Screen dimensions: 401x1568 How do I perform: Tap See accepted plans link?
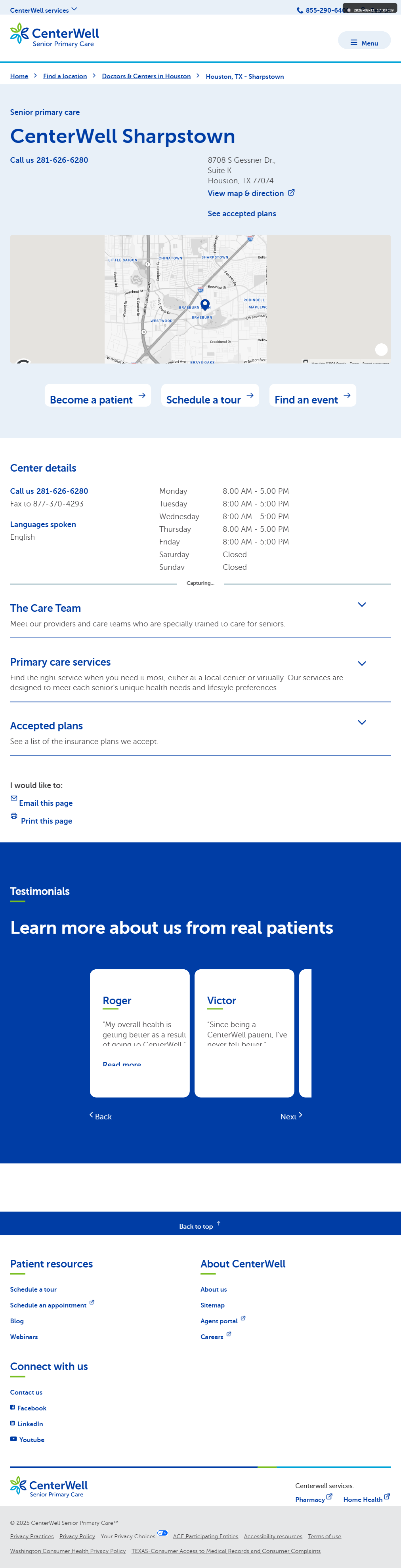tap(242, 214)
